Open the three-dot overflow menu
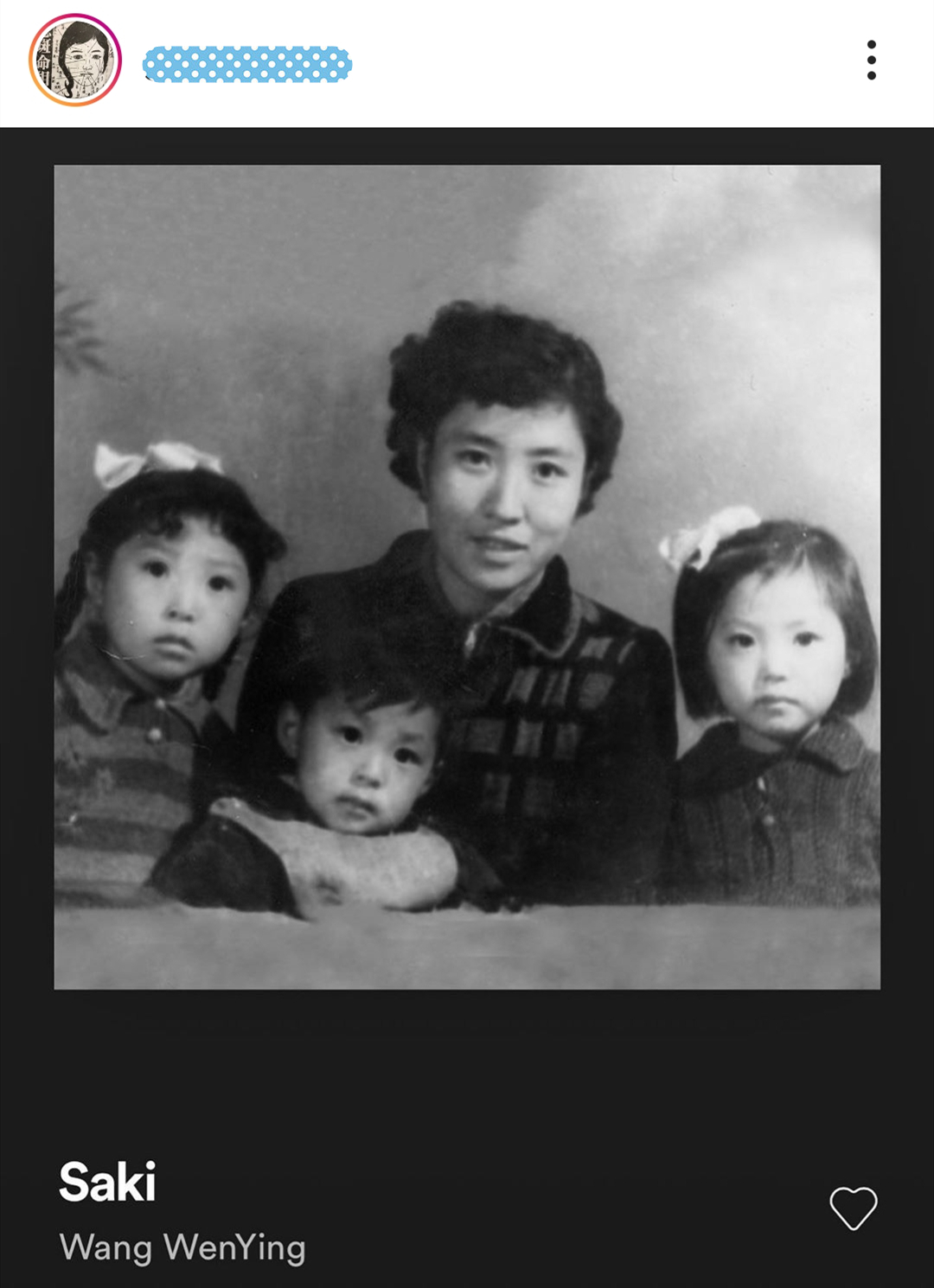Screen dimensions: 934x1288 point(871,61)
